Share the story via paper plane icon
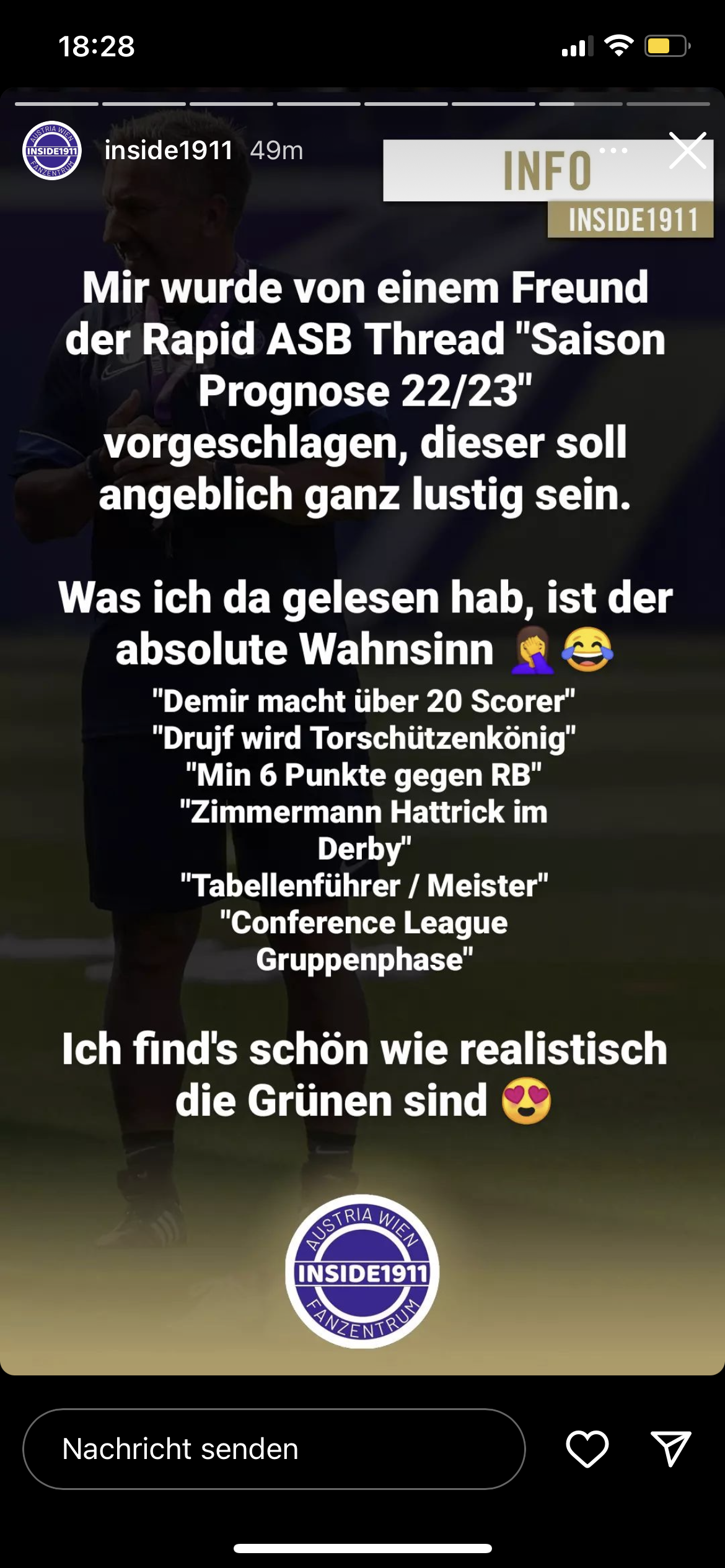 [x=671, y=1449]
